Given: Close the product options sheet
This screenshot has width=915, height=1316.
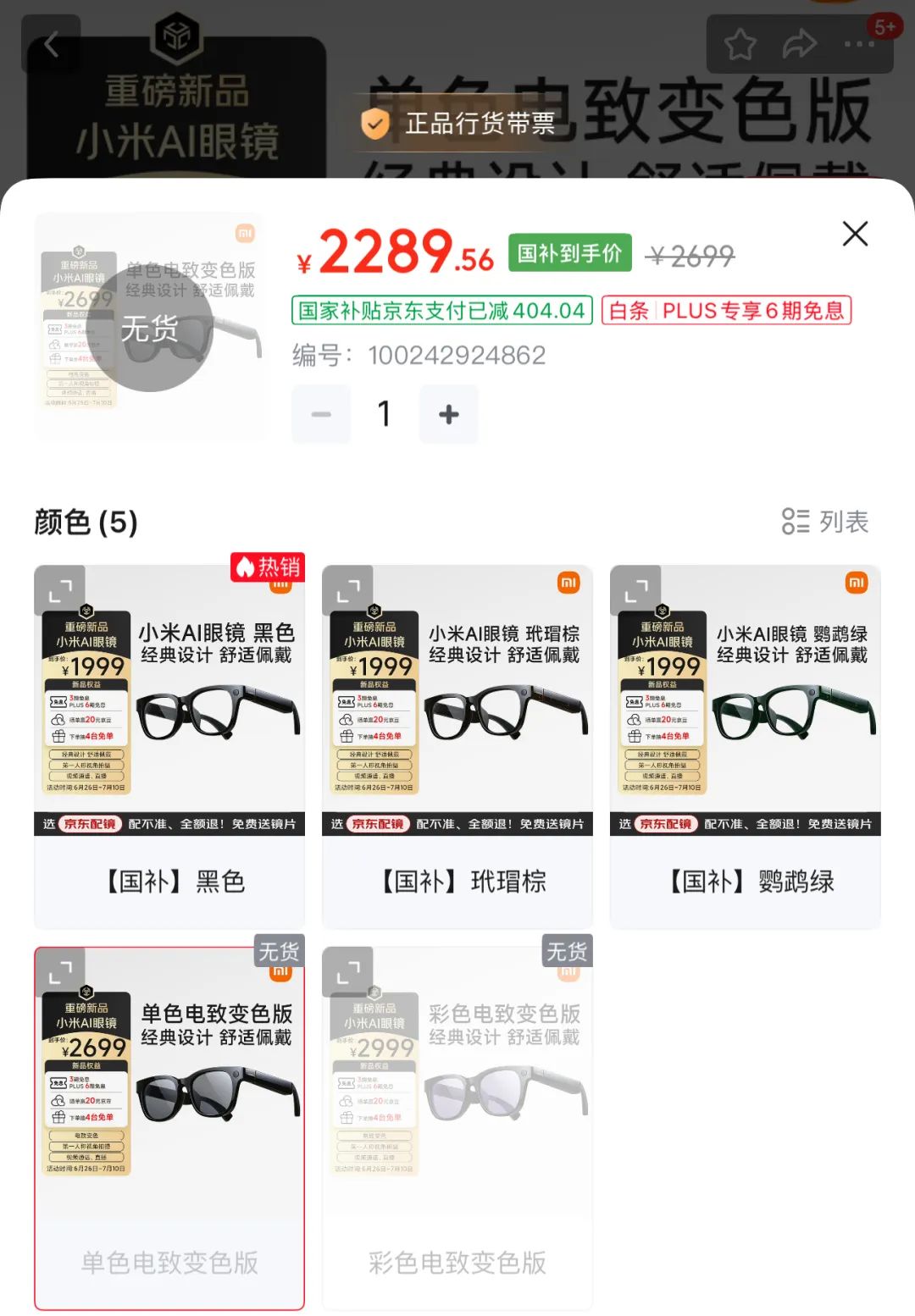Looking at the screenshot, I should point(855,234).
